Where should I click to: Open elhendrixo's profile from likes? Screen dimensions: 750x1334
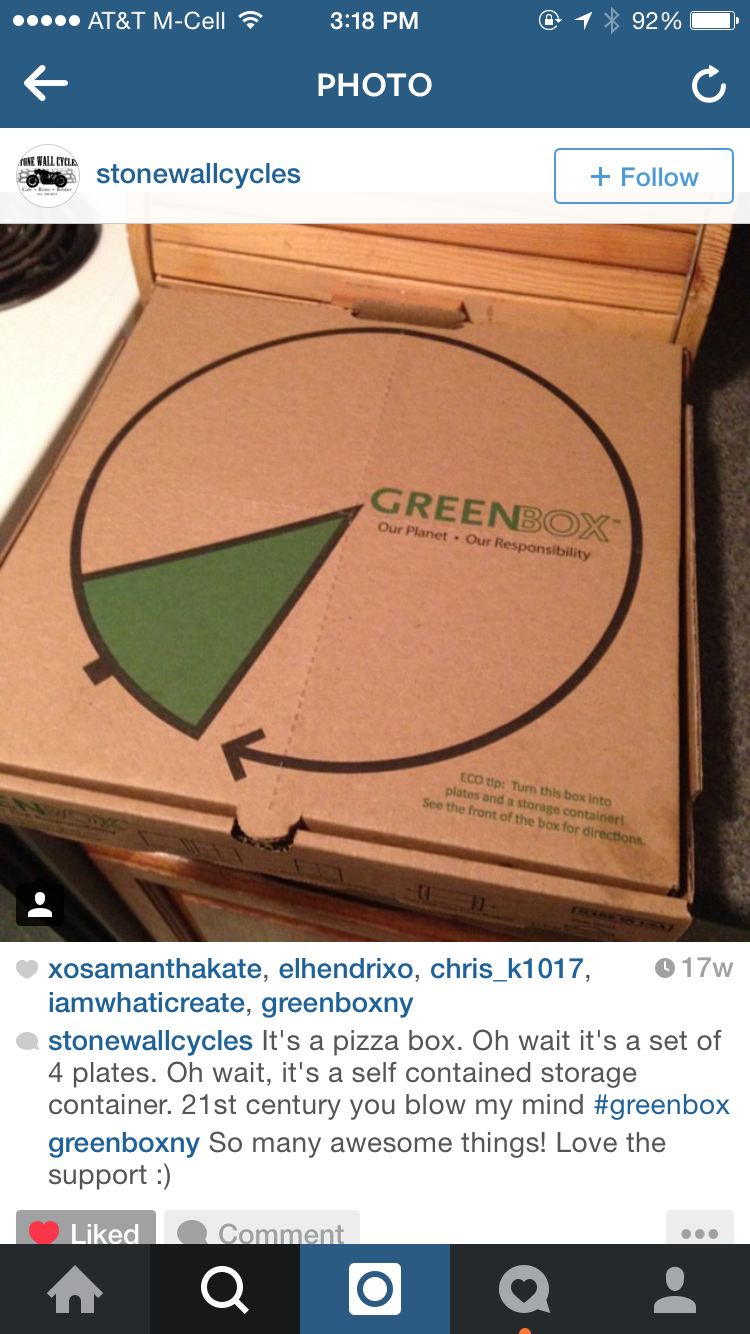pyautogui.click(x=347, y=969)
